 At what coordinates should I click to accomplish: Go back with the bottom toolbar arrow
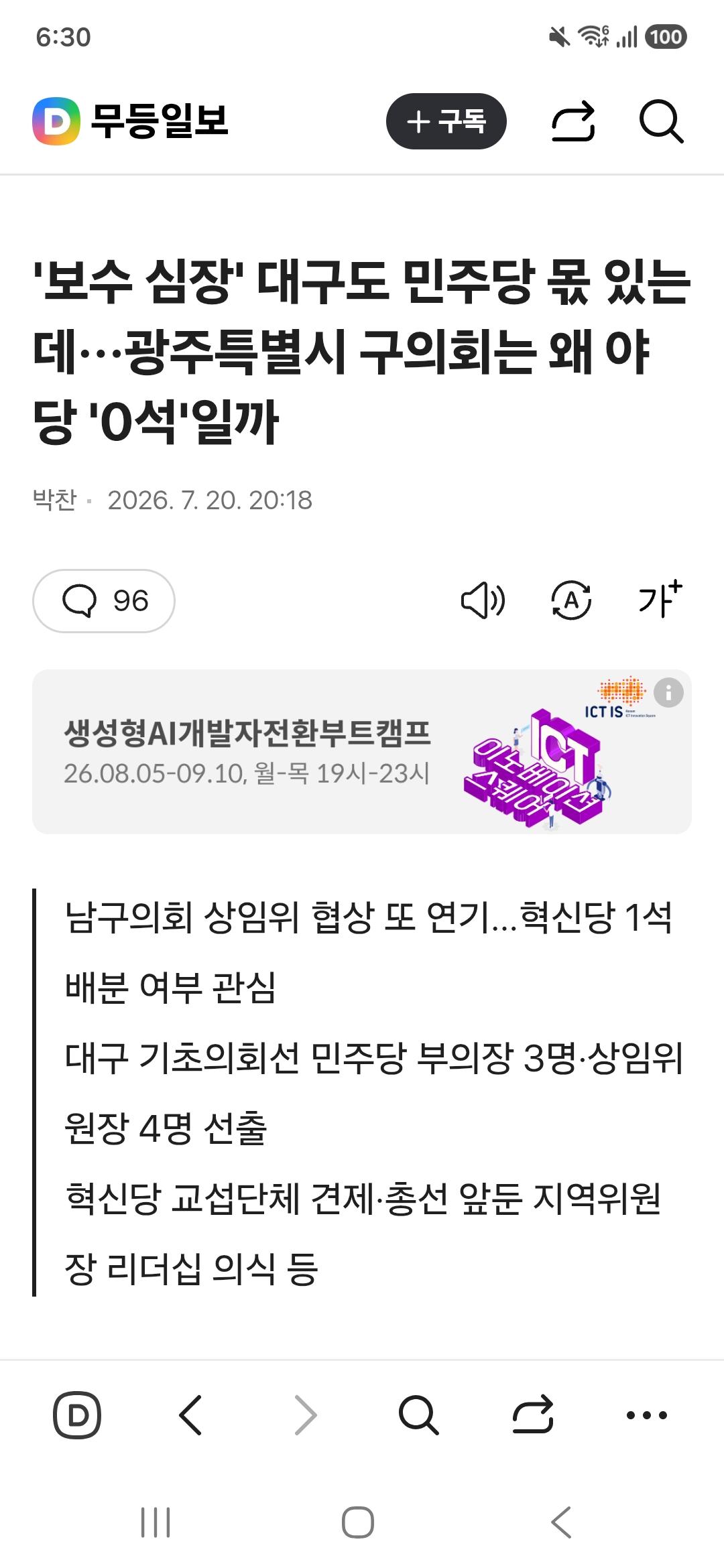pyautogui.click(x=191, y=1415)
